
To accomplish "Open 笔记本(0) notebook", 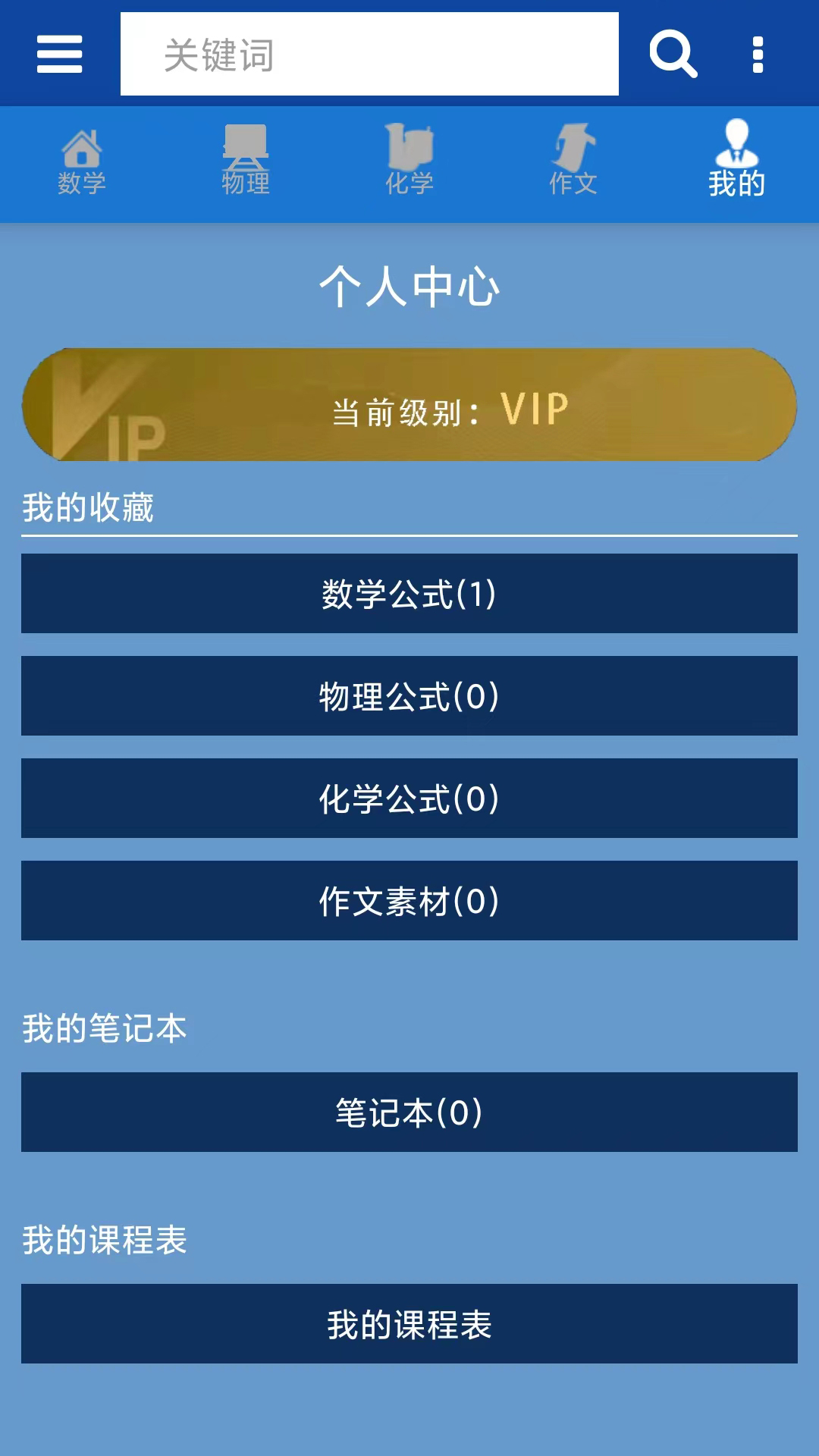I will 409,1112.
